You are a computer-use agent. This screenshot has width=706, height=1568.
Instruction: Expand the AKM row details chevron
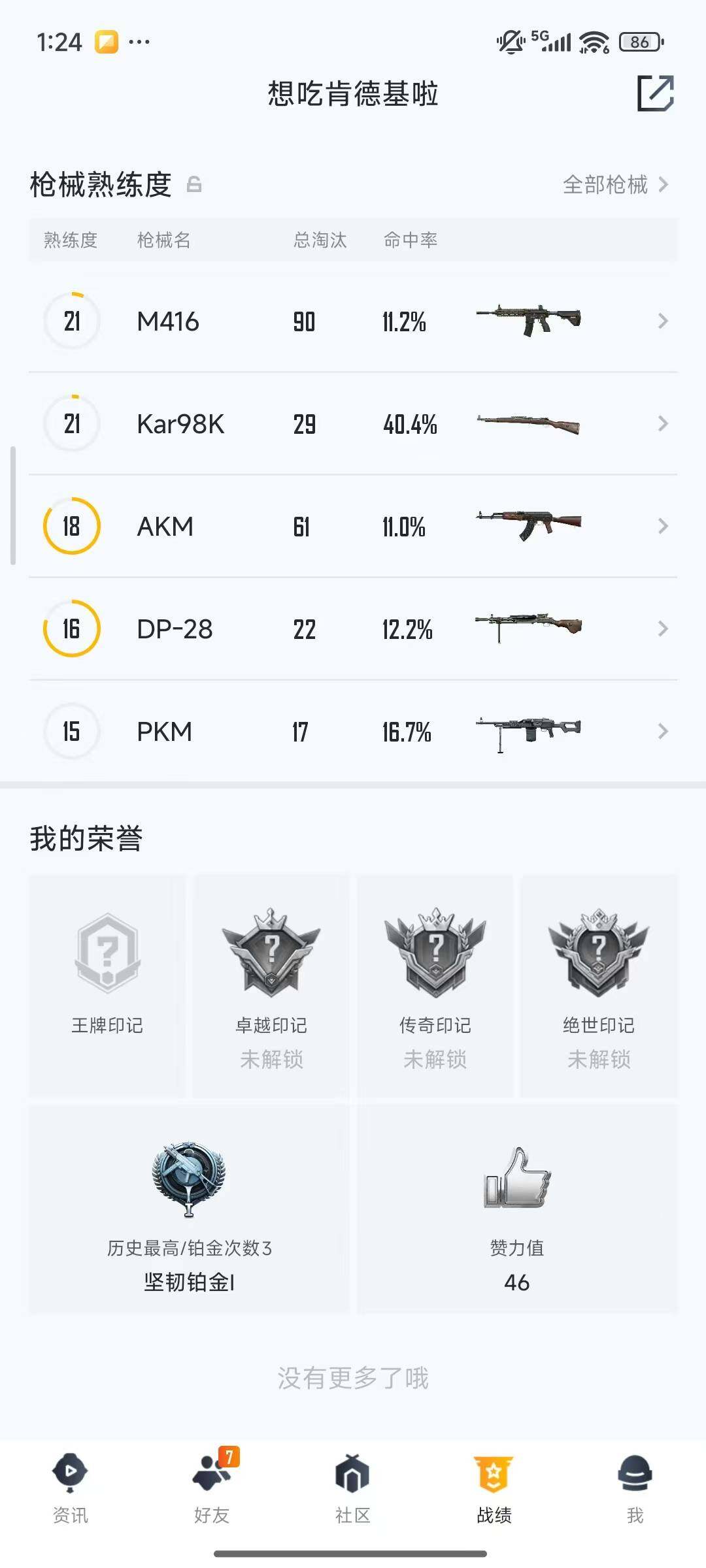[x=660, y=526]
